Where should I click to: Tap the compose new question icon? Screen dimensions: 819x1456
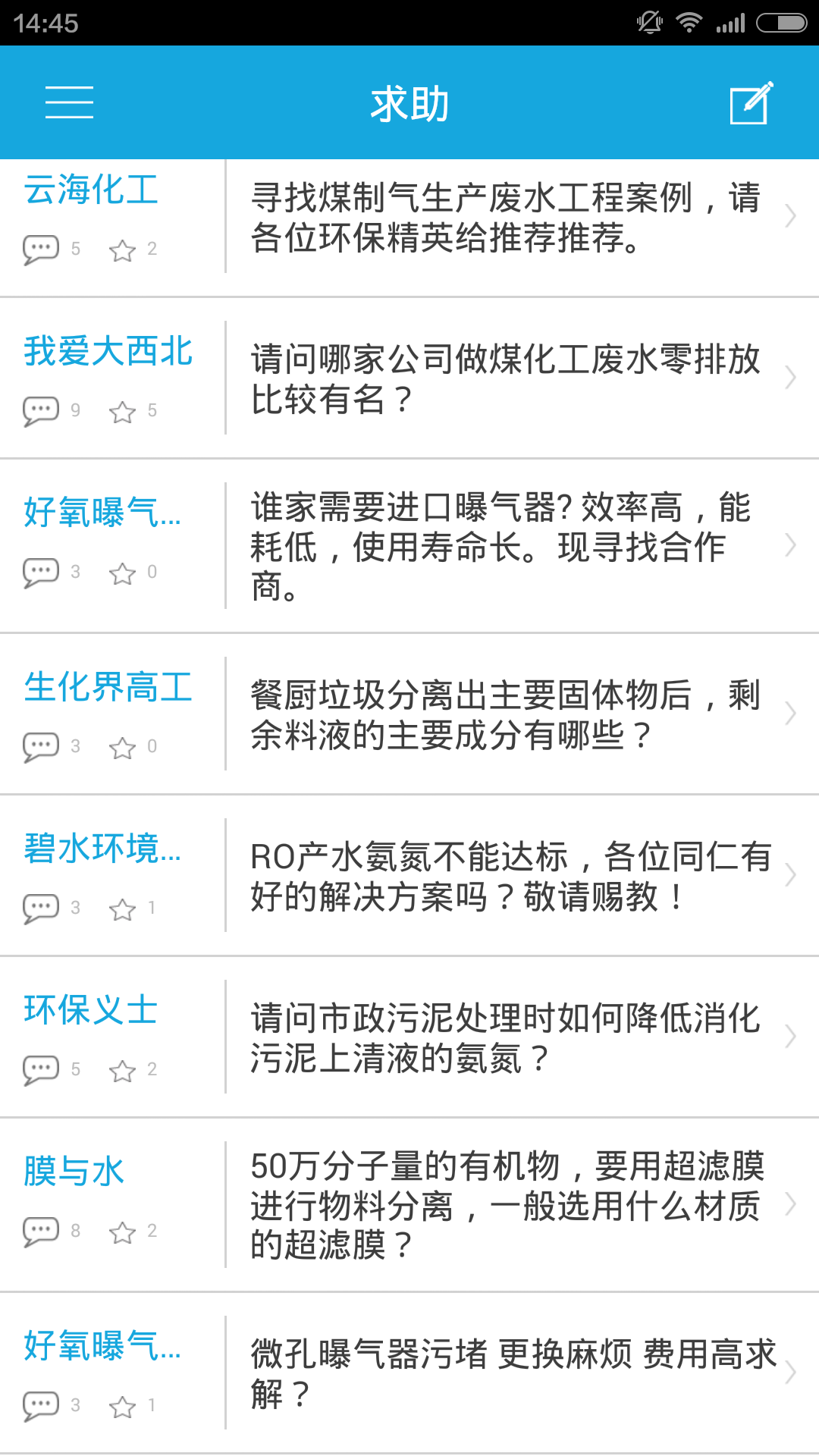point(750,102)
